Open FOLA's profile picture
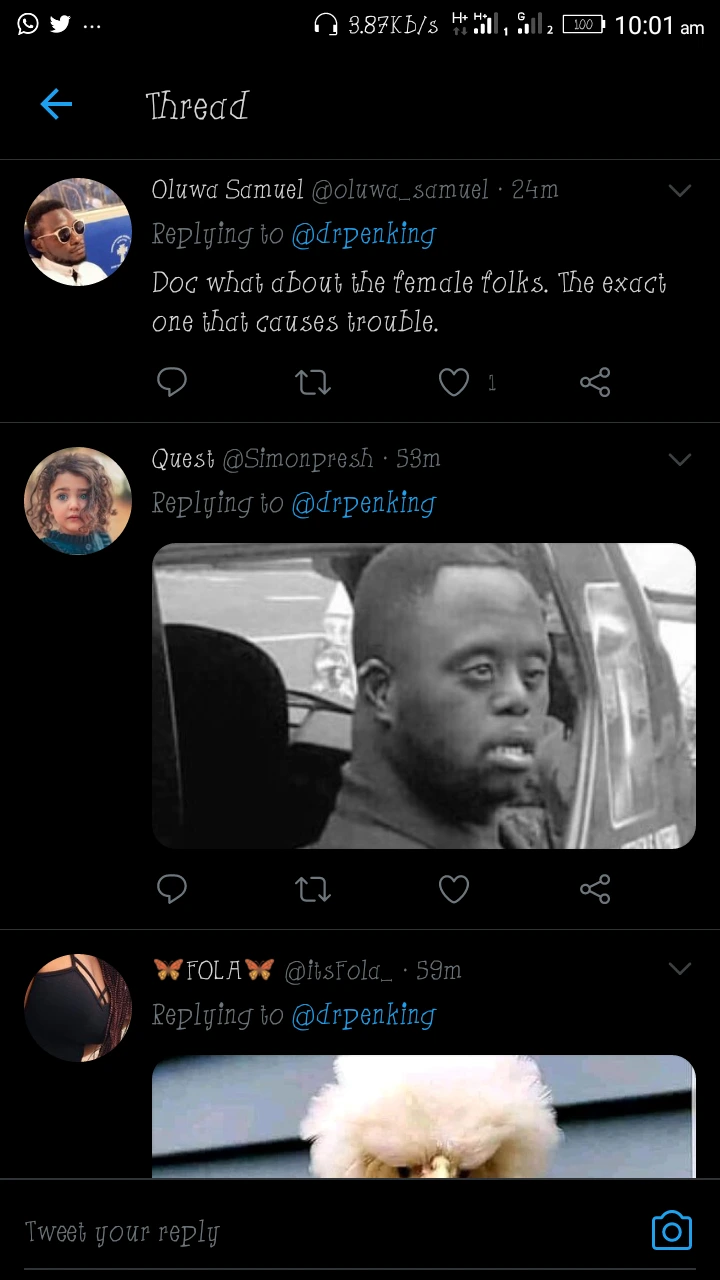The image size is (720, 1280). [78, 1008]
